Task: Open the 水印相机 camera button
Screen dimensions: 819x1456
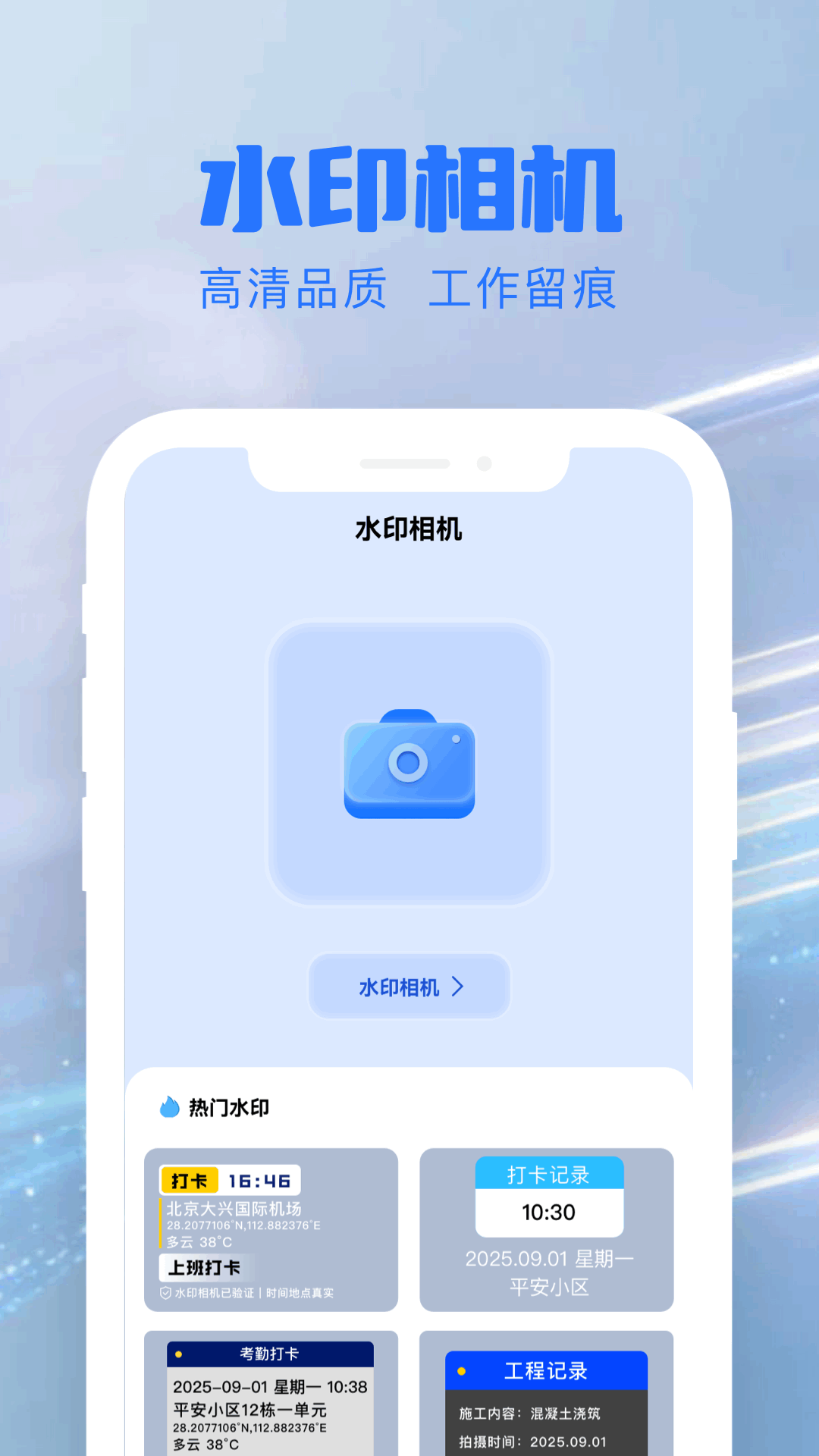Action: pyautogui.click(x=408, y=987)
